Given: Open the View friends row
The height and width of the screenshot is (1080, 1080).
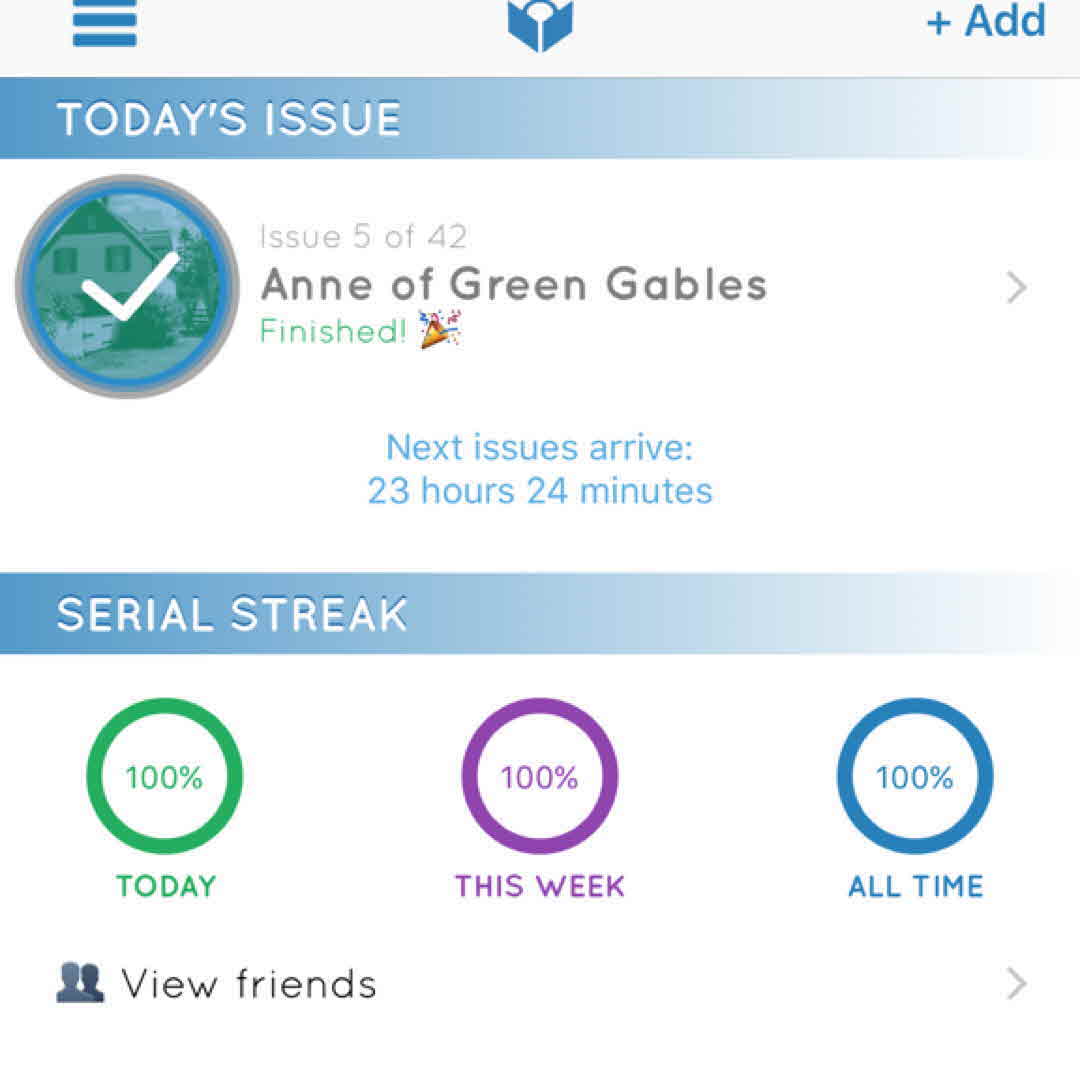Looking at the screenshot, I should click(540, 984).
